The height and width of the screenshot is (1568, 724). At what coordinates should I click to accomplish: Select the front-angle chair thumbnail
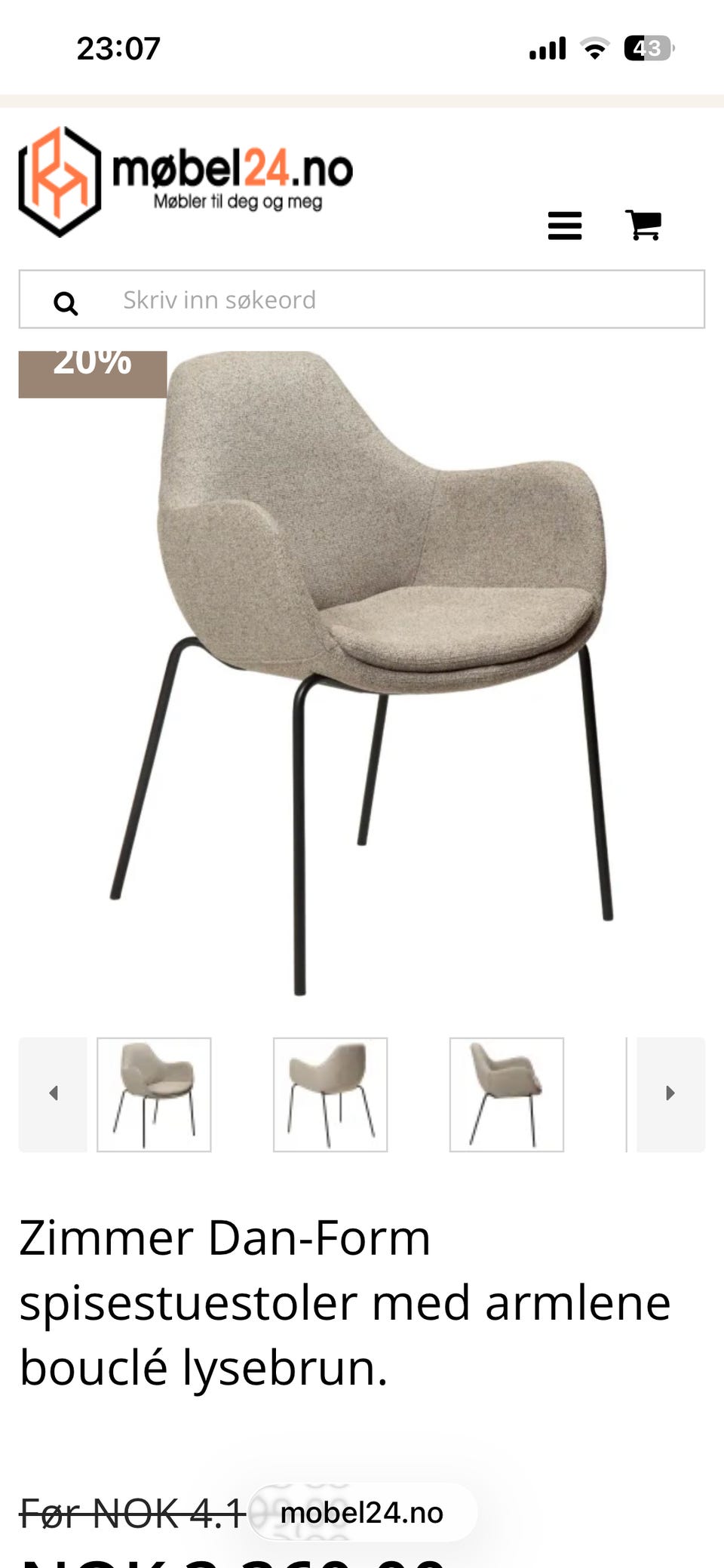pyautogui.click(x=154, y=1094)
